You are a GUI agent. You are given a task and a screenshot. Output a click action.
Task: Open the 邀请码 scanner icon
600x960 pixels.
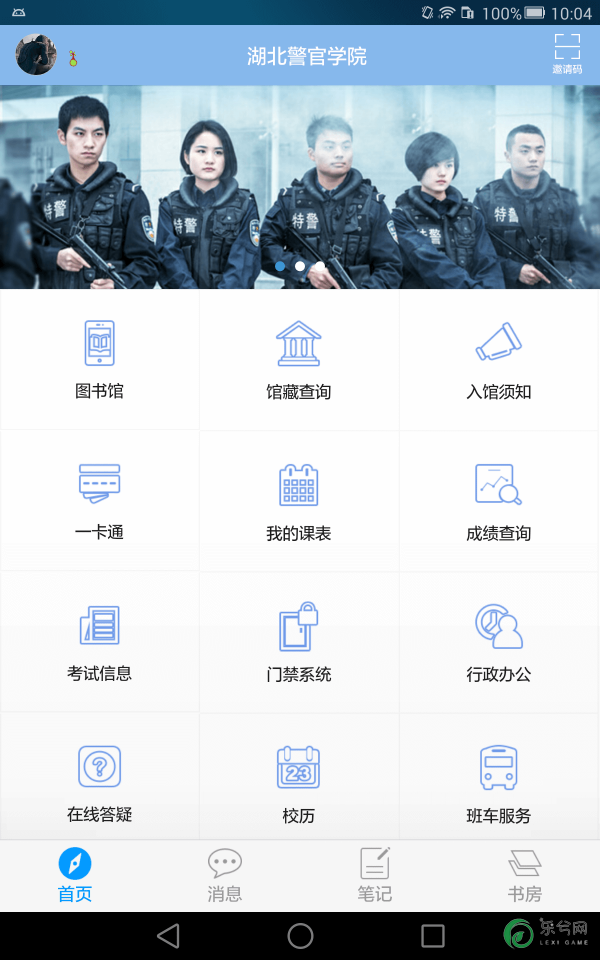pyautogui.click(x=567, y=53)
